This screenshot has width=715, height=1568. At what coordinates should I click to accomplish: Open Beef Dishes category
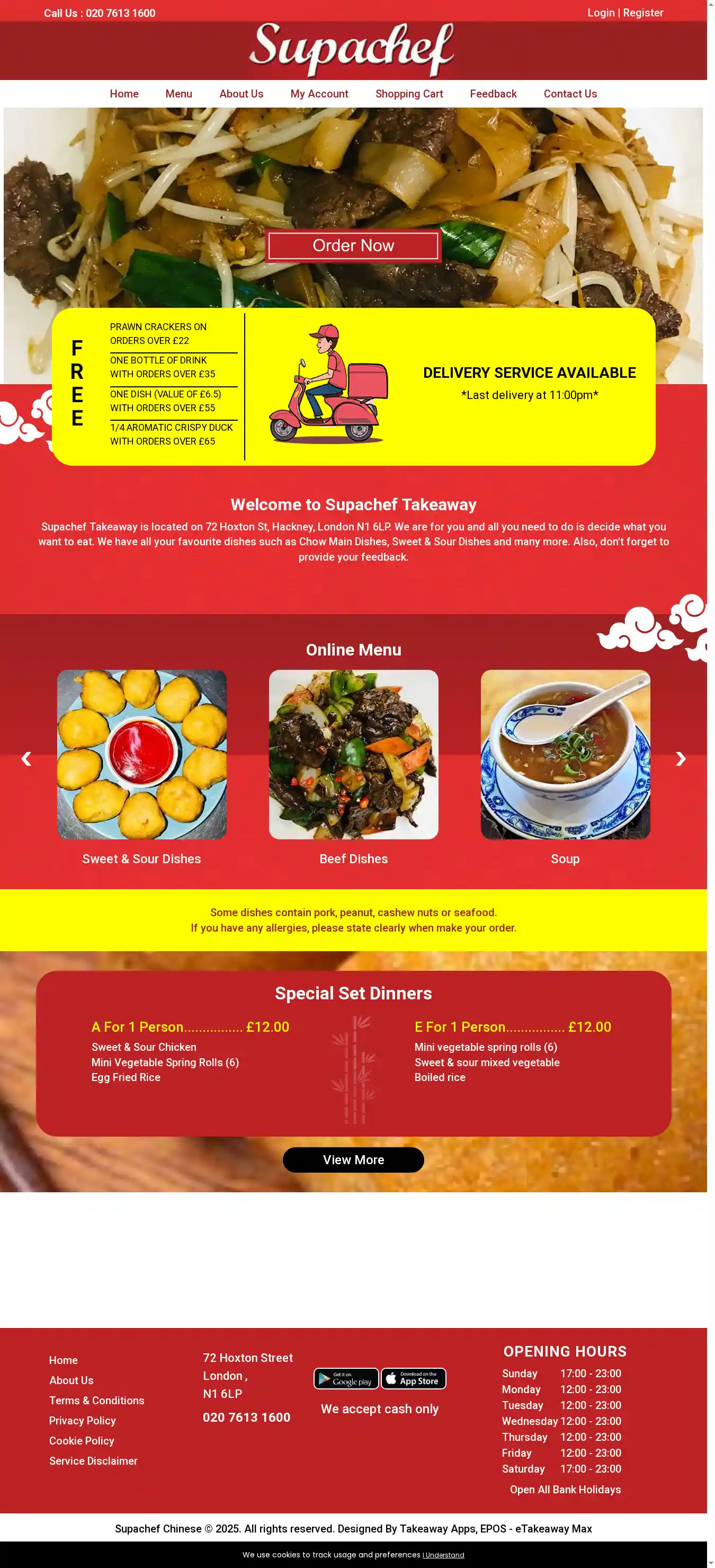[x=353, y=858]
